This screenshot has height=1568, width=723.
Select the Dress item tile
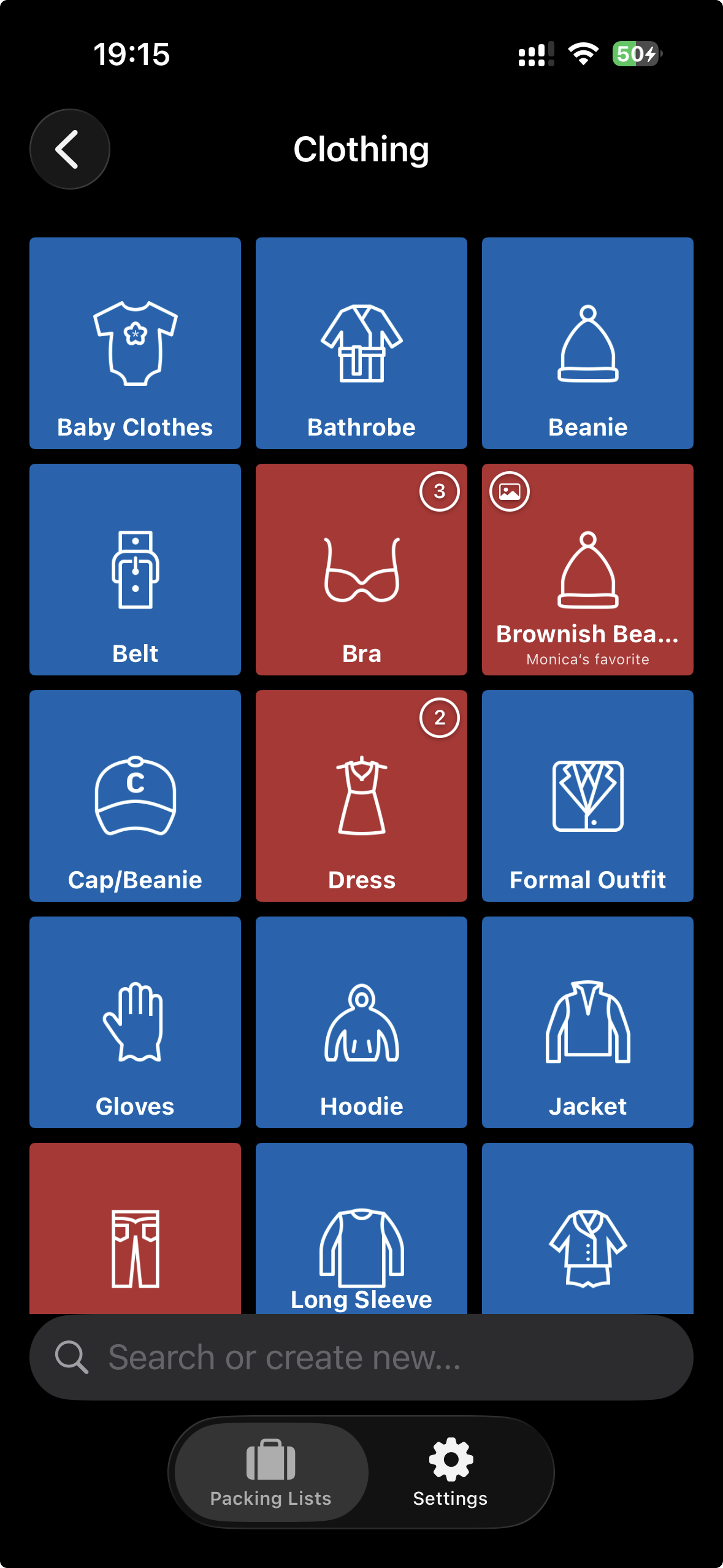coord(361,796)
